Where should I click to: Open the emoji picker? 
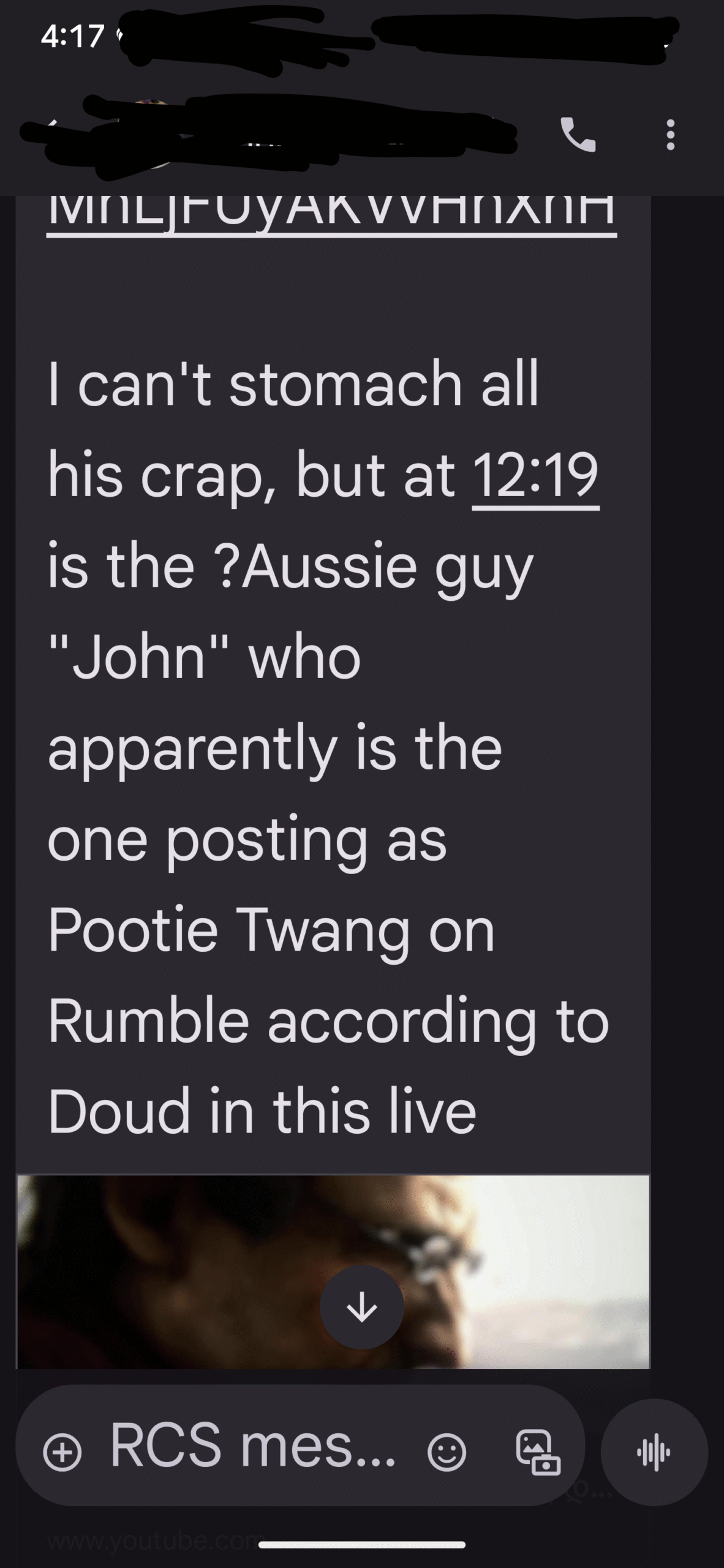click(447, 1453)
